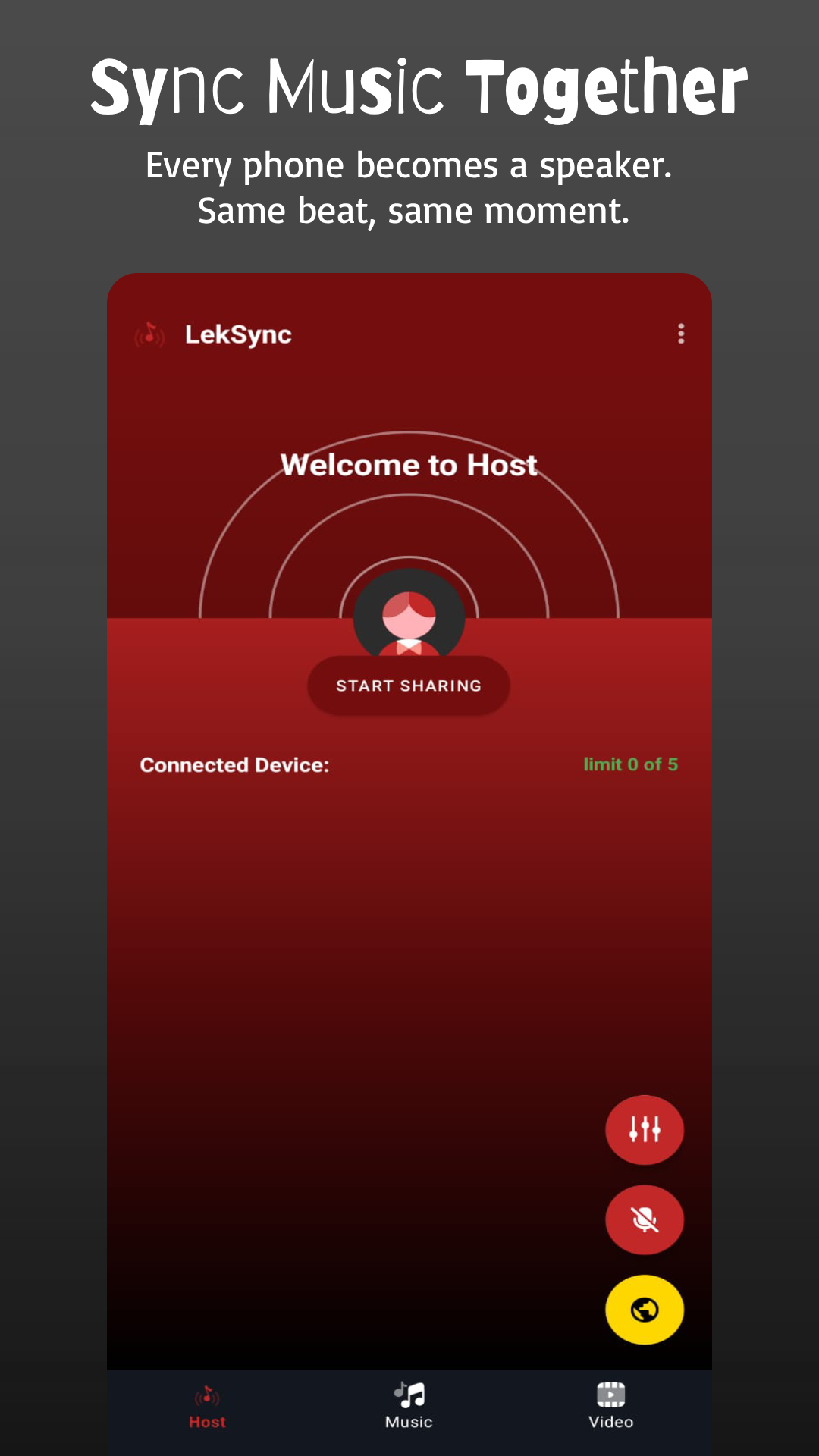Toggle online mode with the globe button

(x=645, y=1310)
